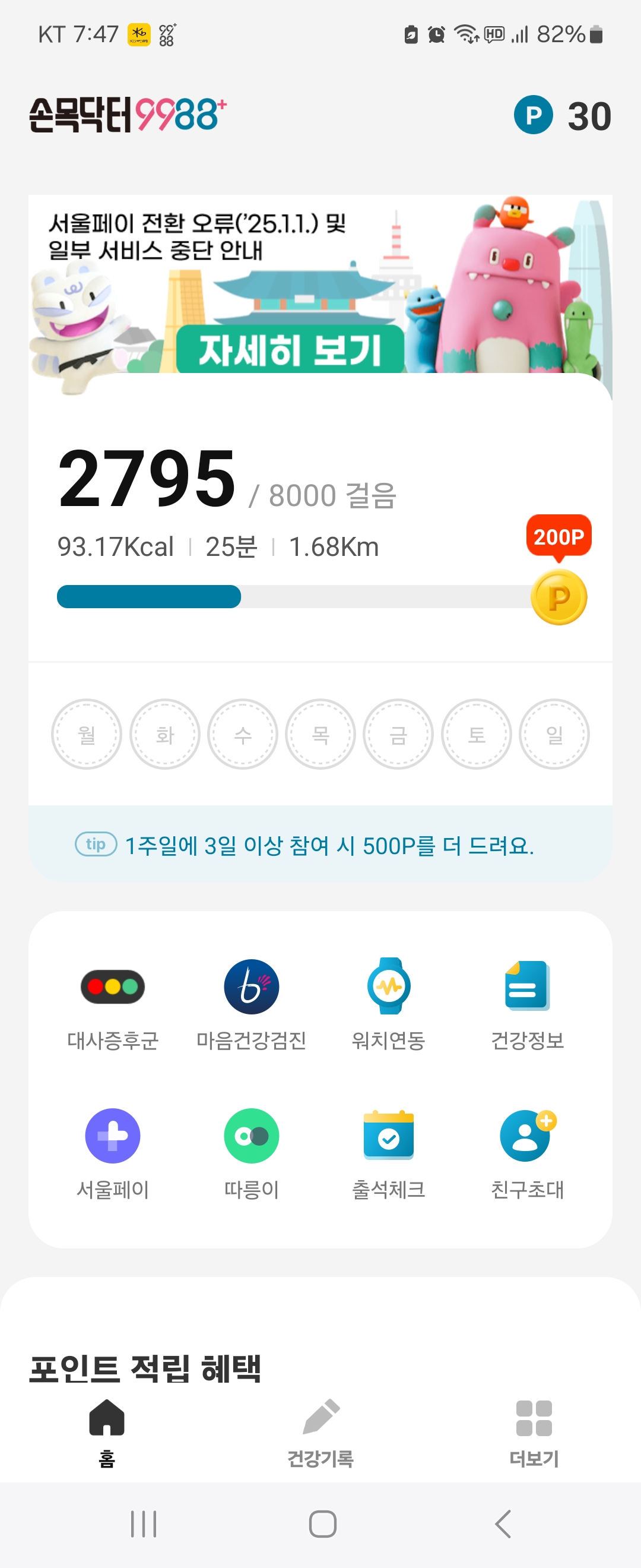The image size is (641, 1568).
Task: Open recent apps from navigation bar
Action: coord(144,1523)
